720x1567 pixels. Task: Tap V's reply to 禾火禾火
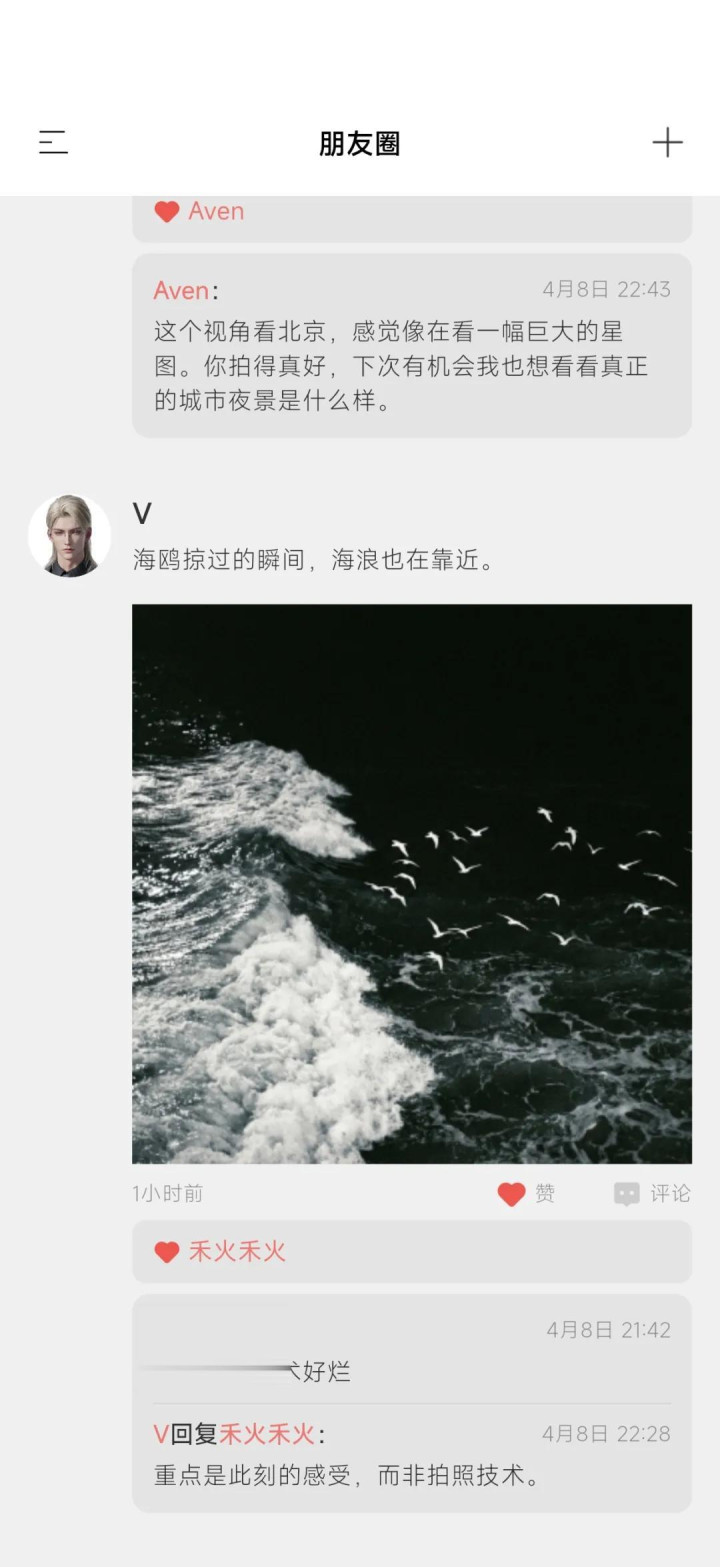click(x=412, y=1455)
